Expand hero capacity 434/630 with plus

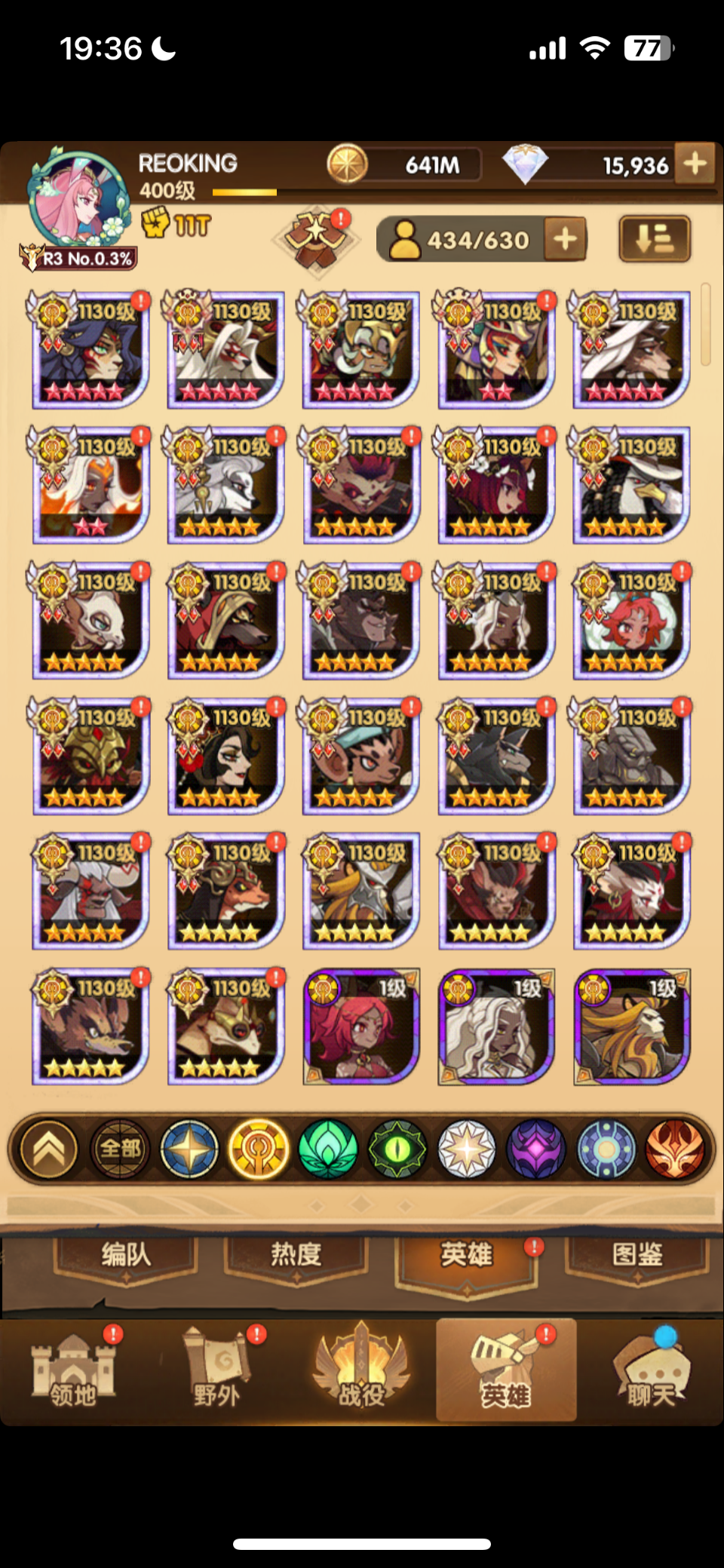click(565, 240)
